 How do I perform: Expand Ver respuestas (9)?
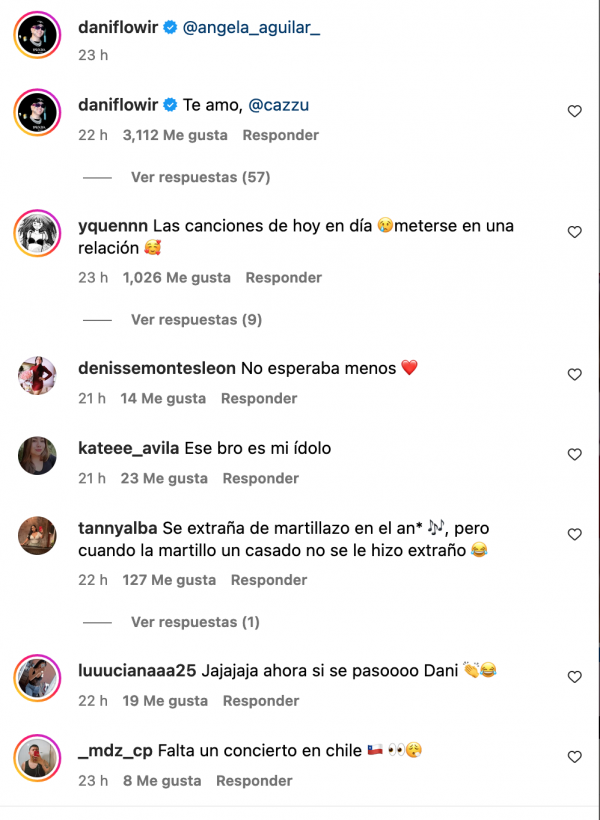(196, 320)
